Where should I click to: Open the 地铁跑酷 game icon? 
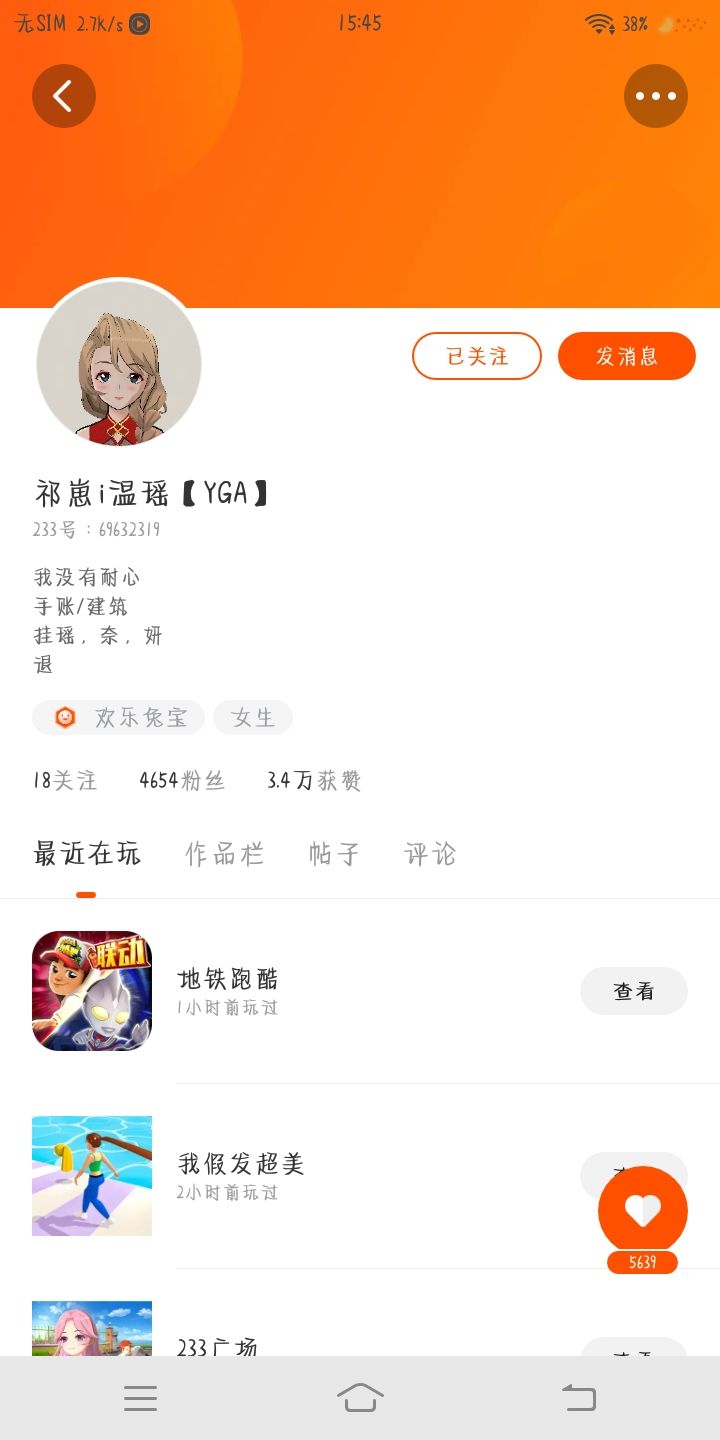pyautogui.click(x=92, y=991)
